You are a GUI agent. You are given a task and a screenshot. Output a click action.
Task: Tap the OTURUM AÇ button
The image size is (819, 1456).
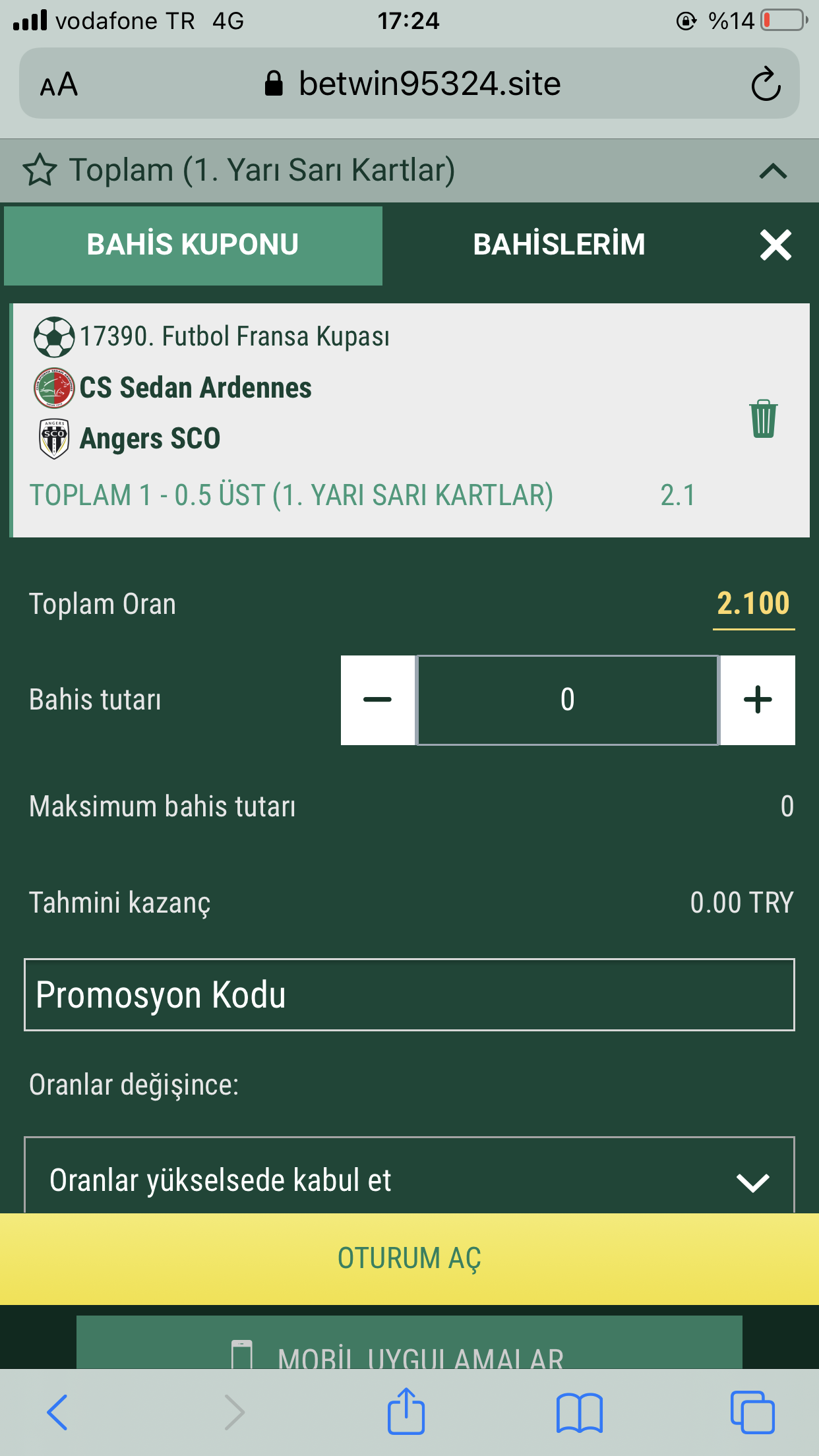pyautogui.click(x=409, y=1259)
